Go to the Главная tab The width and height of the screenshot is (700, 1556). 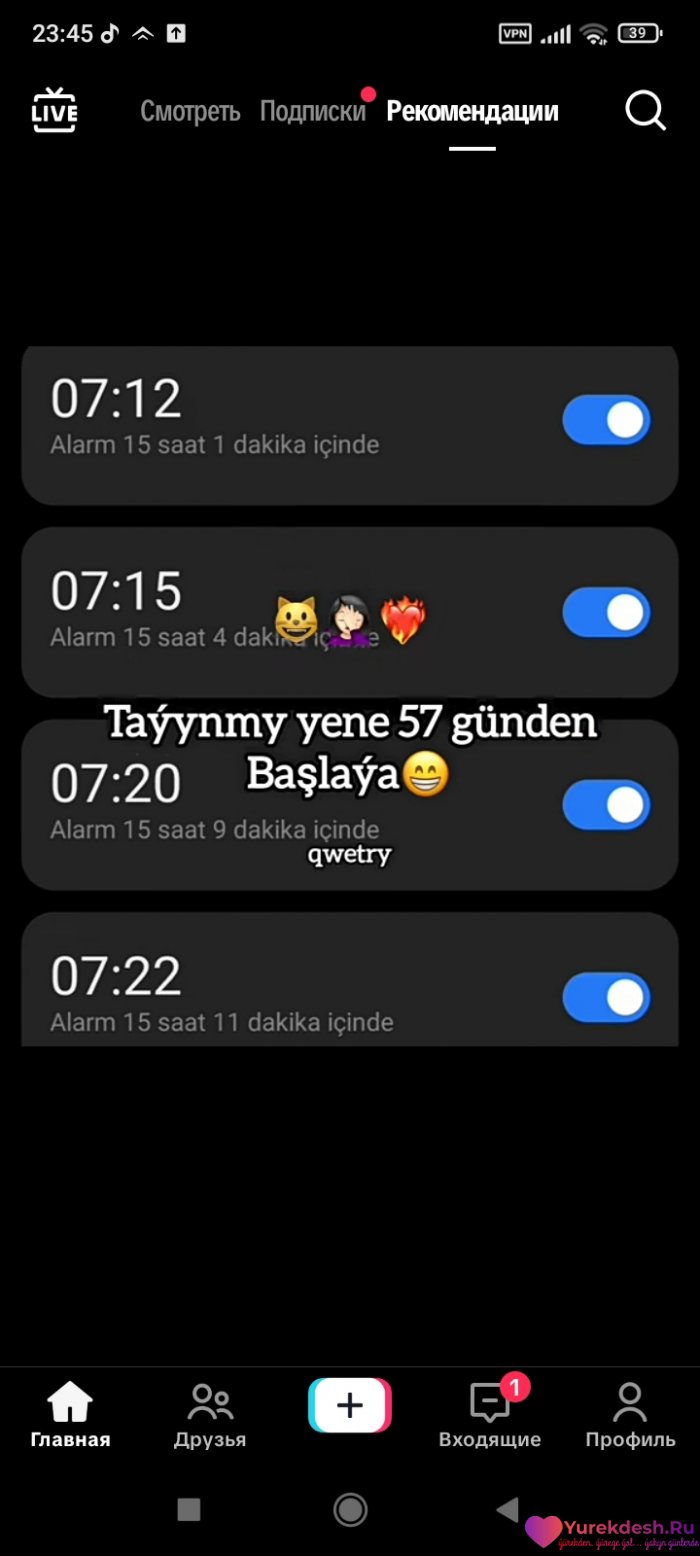70,1415
